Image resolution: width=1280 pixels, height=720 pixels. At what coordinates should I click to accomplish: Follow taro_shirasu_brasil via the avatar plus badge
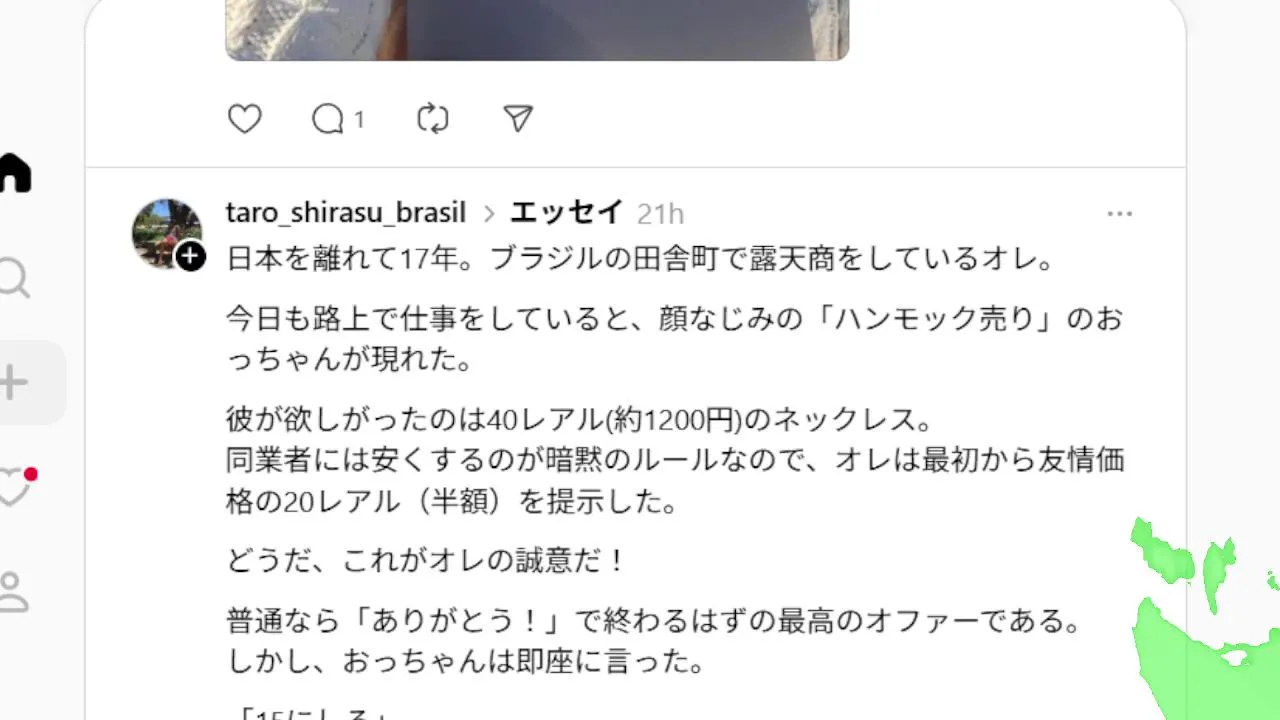(190, 257)
